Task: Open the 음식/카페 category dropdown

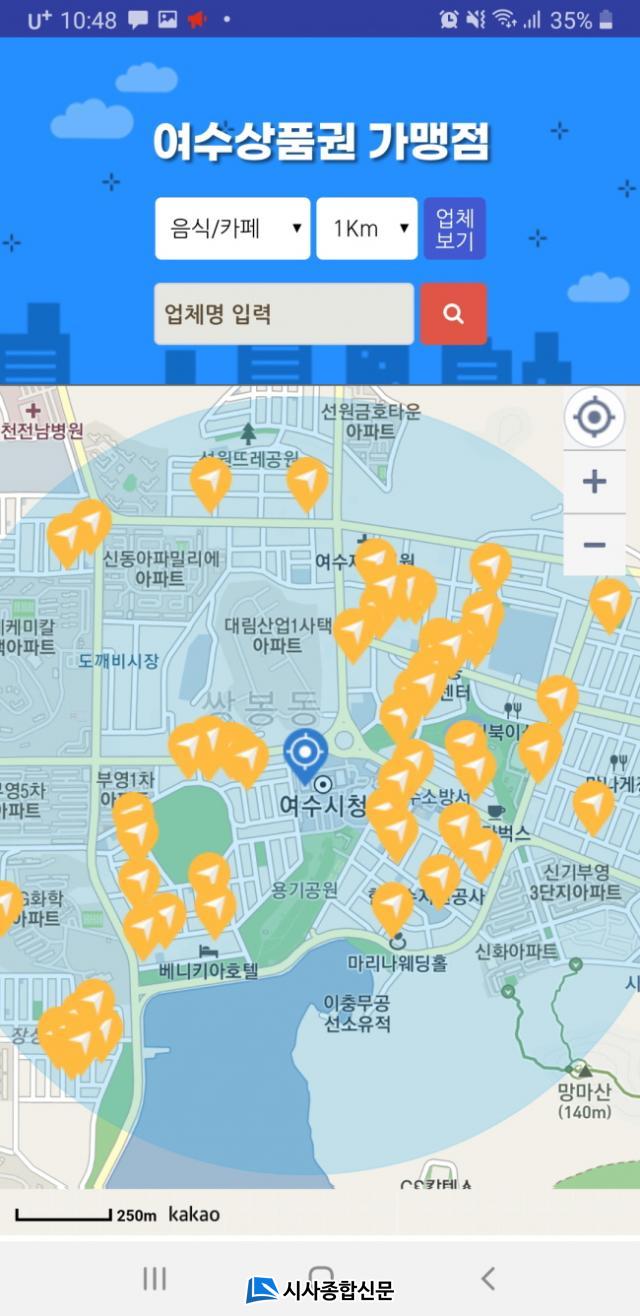Action: [x=232, y=228]
